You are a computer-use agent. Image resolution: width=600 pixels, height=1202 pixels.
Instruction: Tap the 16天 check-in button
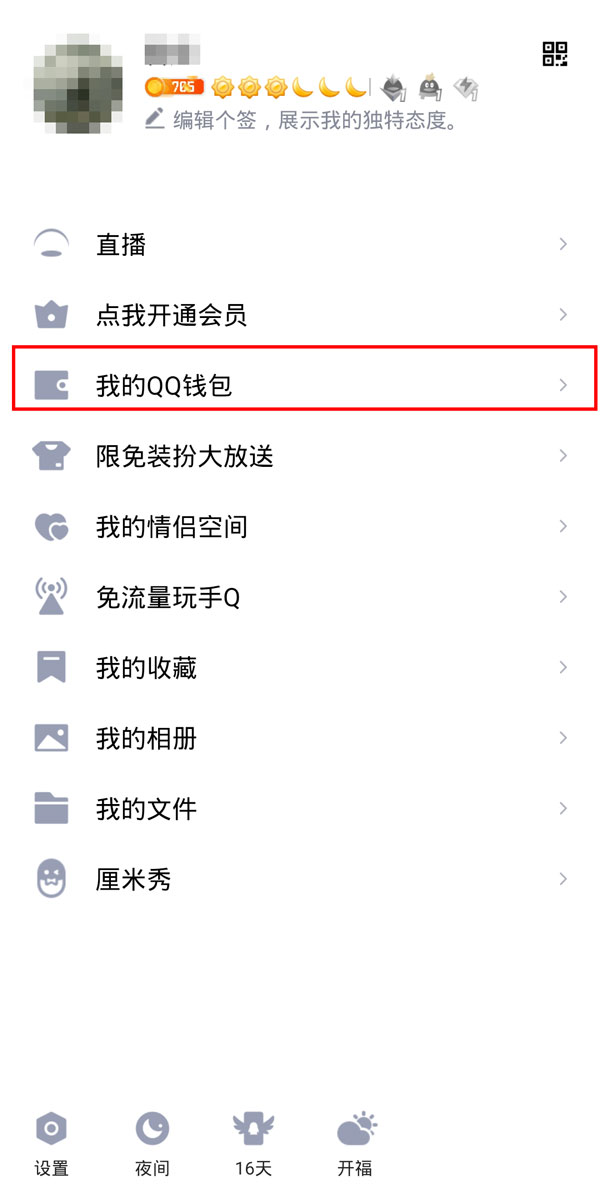(253, 1143)
